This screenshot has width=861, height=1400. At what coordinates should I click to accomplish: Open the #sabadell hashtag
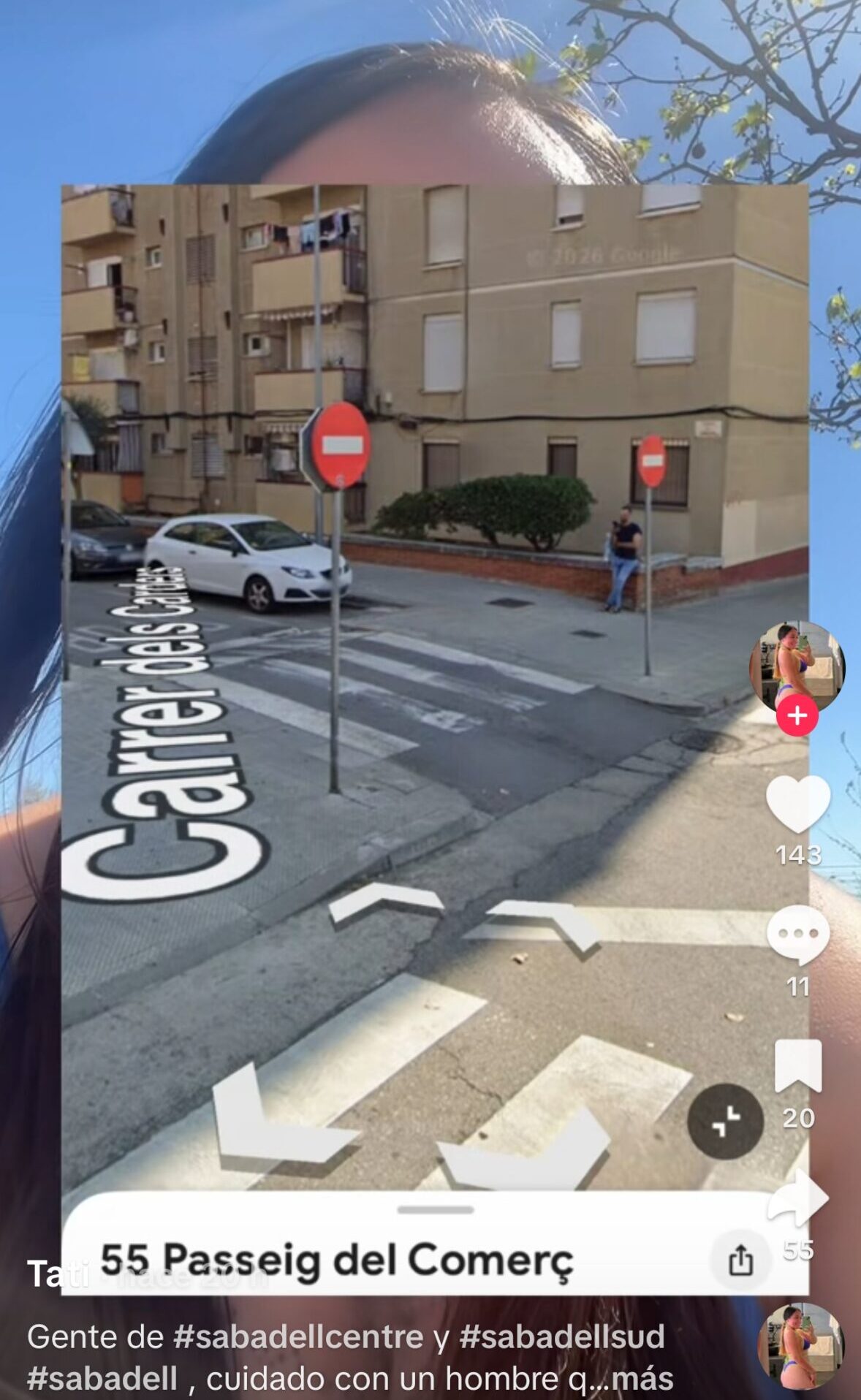pyautogui.click(x=102, y=1379)
